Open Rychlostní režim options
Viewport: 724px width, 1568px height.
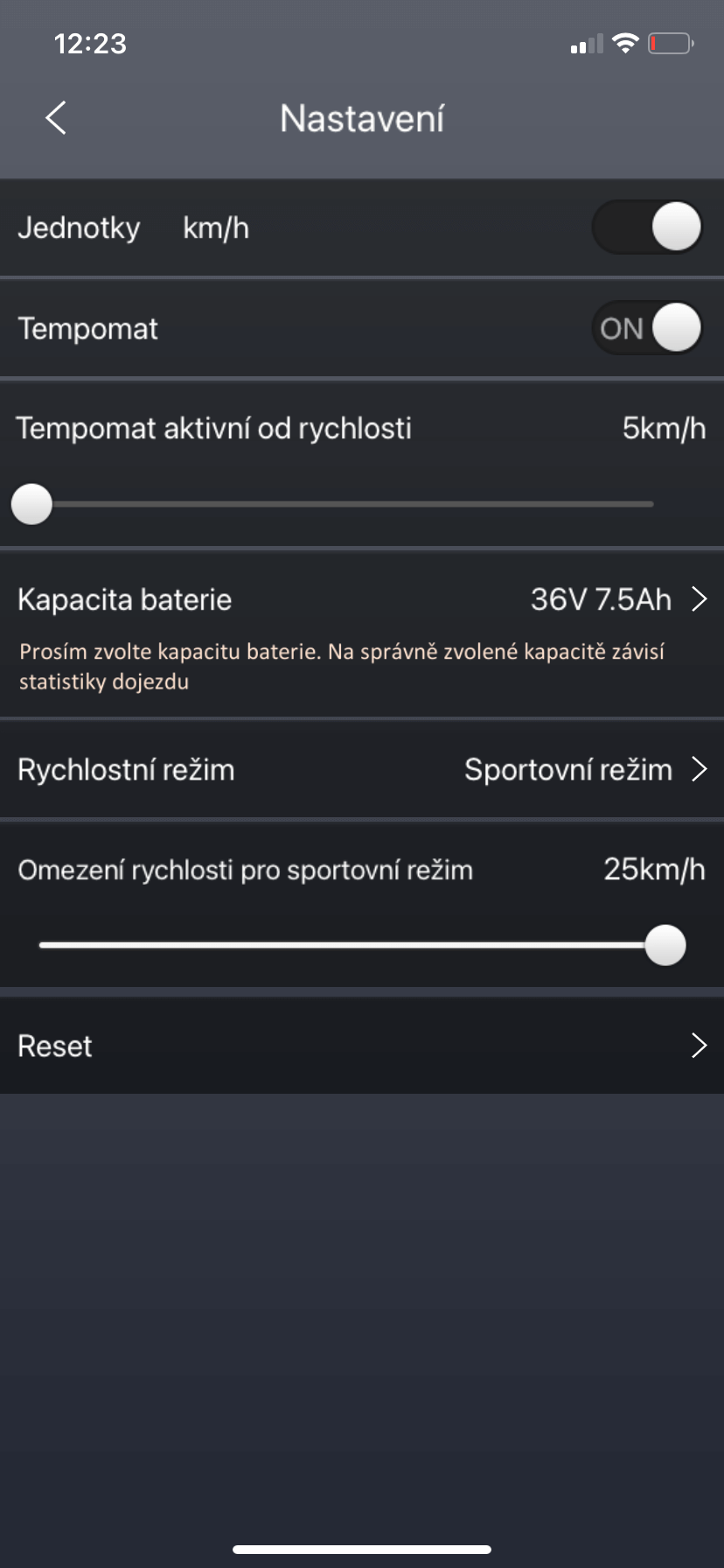click(x=362, y=770)
